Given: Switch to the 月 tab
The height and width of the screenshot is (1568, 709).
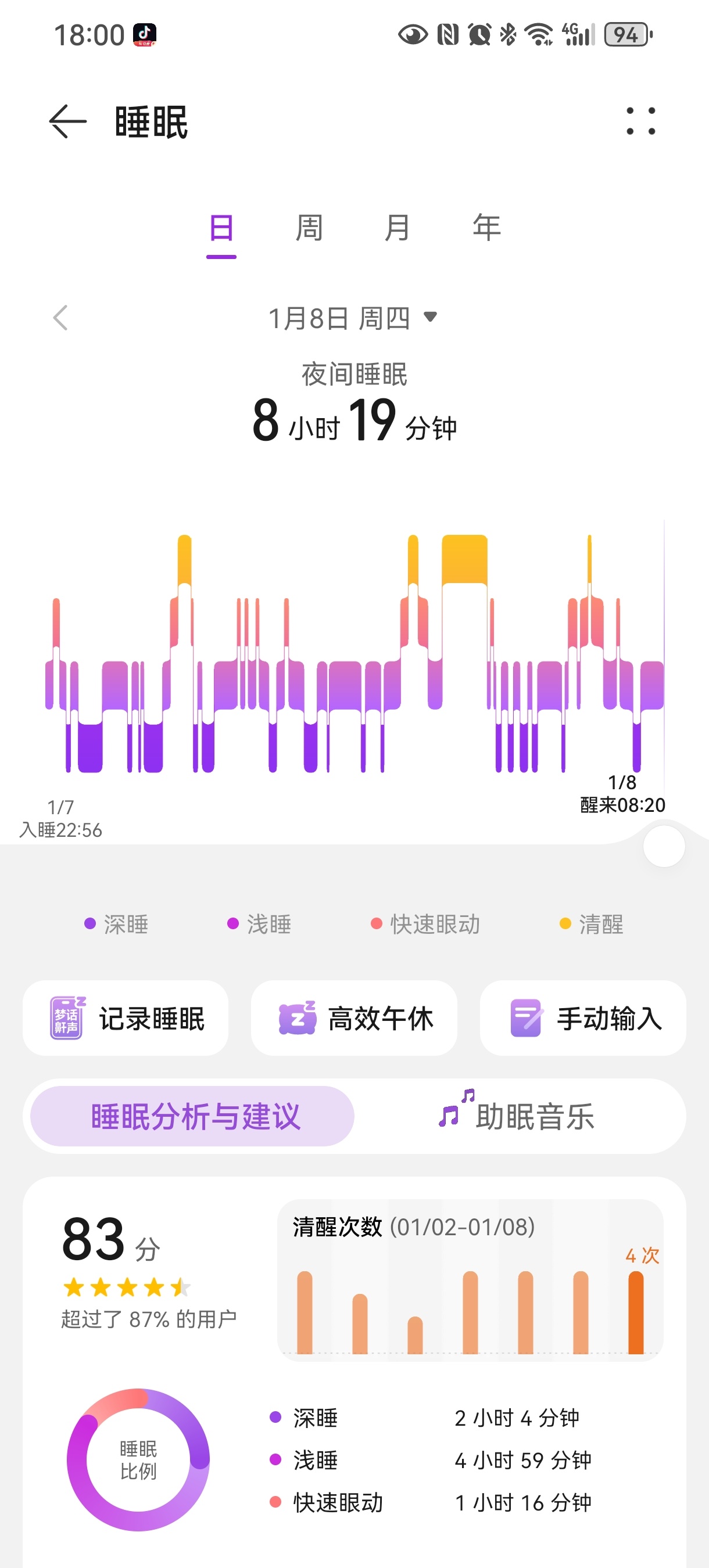Looking at the screenshot, I should tap(397, 228).
